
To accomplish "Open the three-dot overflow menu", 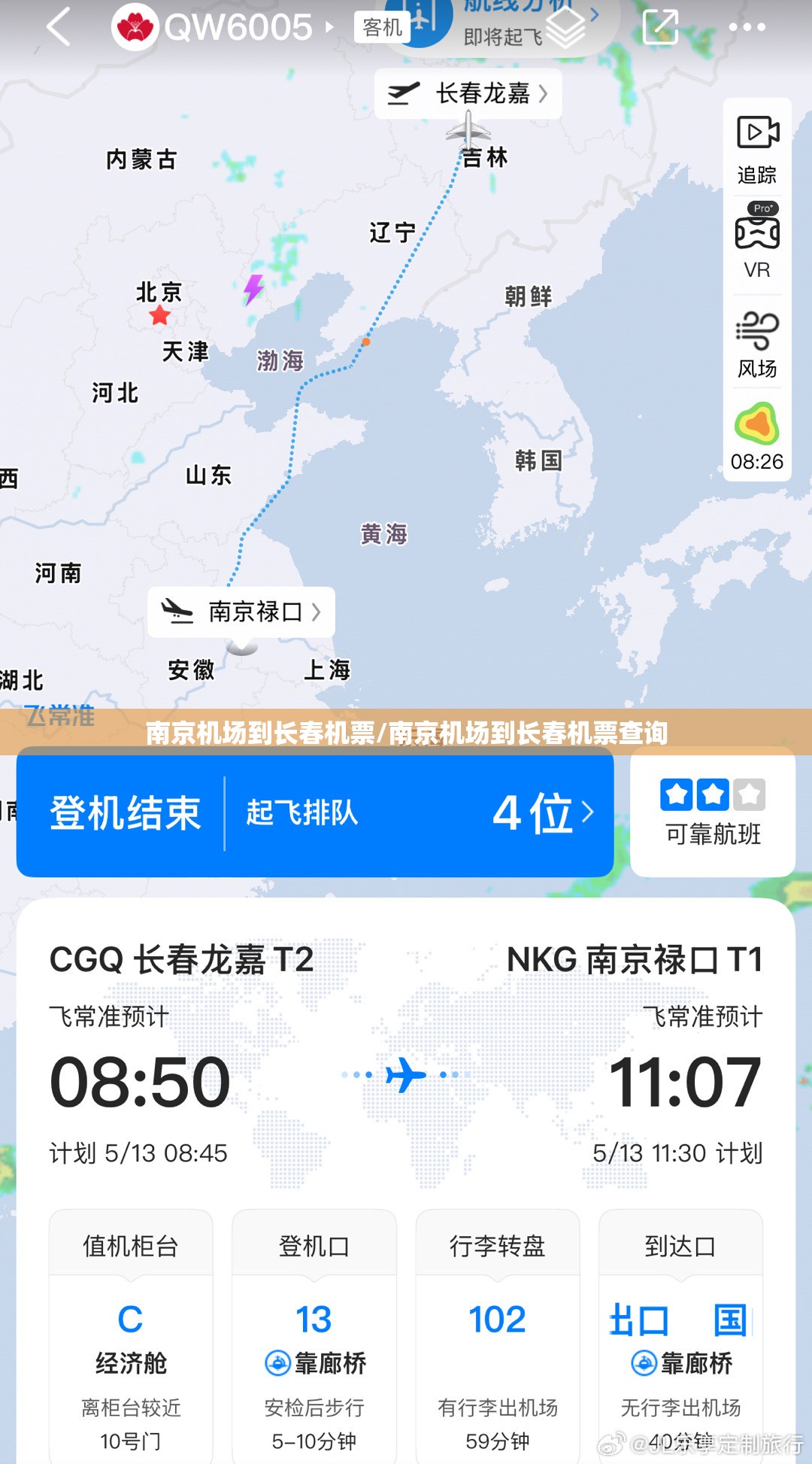I will [747, 27].
